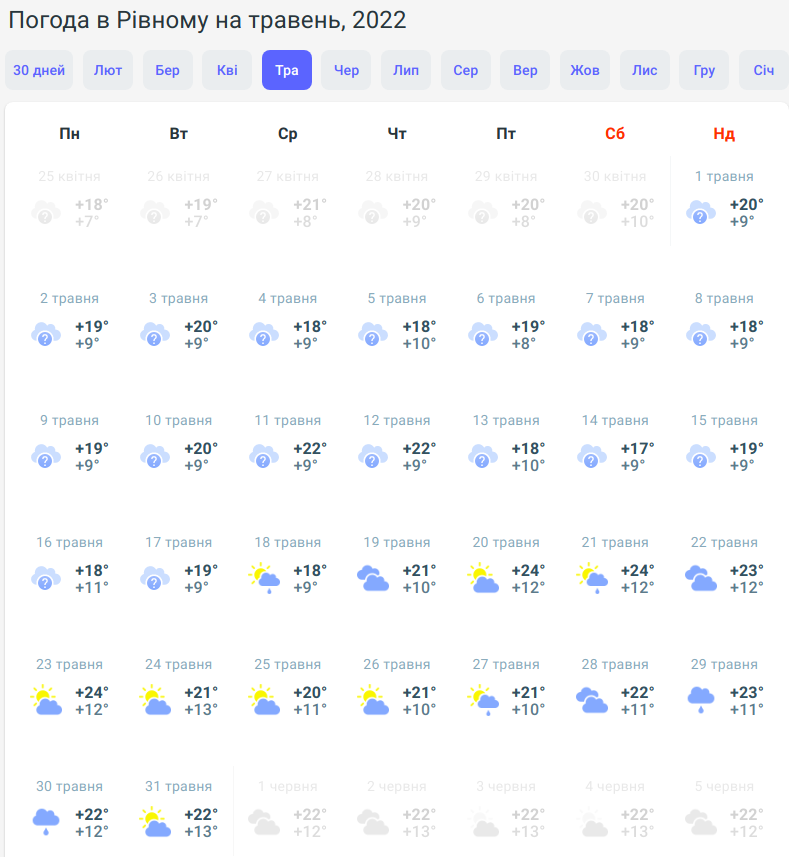The image size is (789, 857).
Task: Switch to the Лис month tab
Action: coord(645,70)
